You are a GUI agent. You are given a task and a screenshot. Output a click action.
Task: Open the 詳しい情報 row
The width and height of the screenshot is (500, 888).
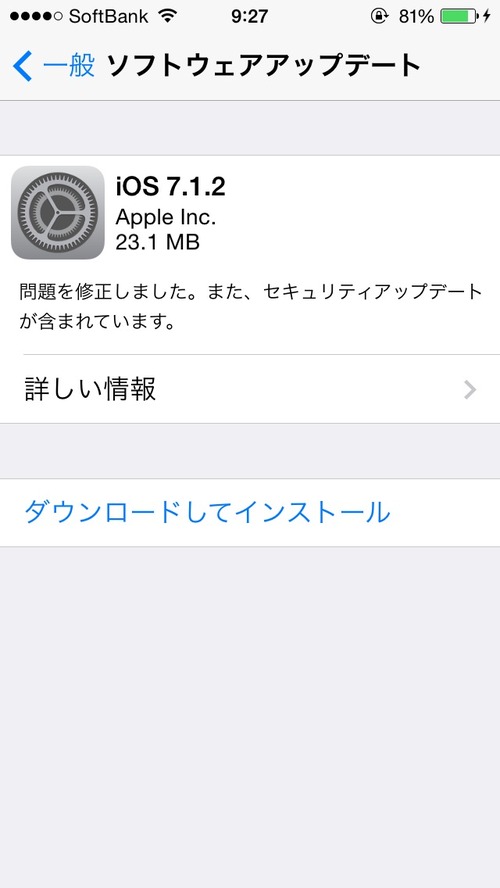[x=250, y=390]
